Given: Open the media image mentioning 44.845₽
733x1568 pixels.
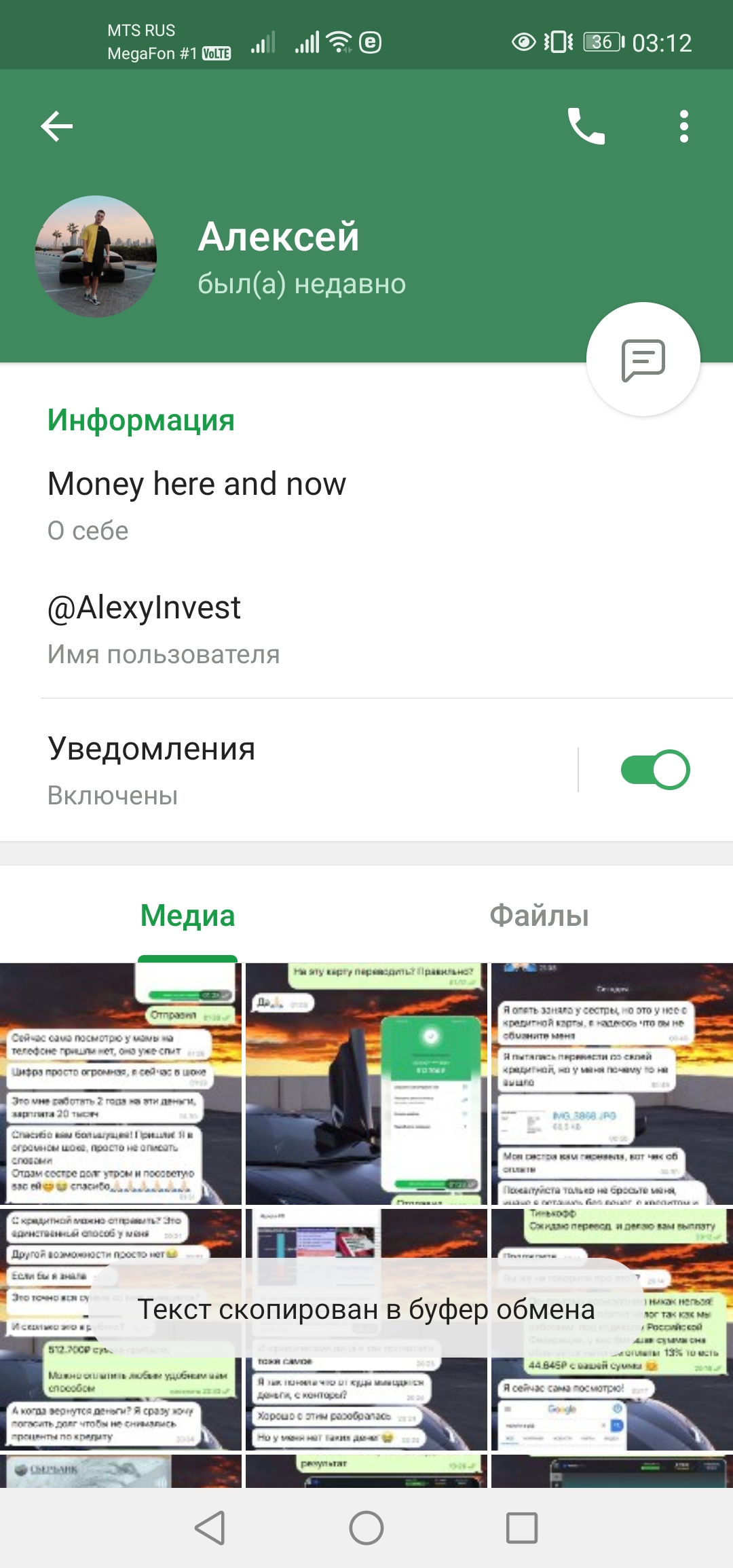Looking at the screenshot, I should coord(612,1329).
